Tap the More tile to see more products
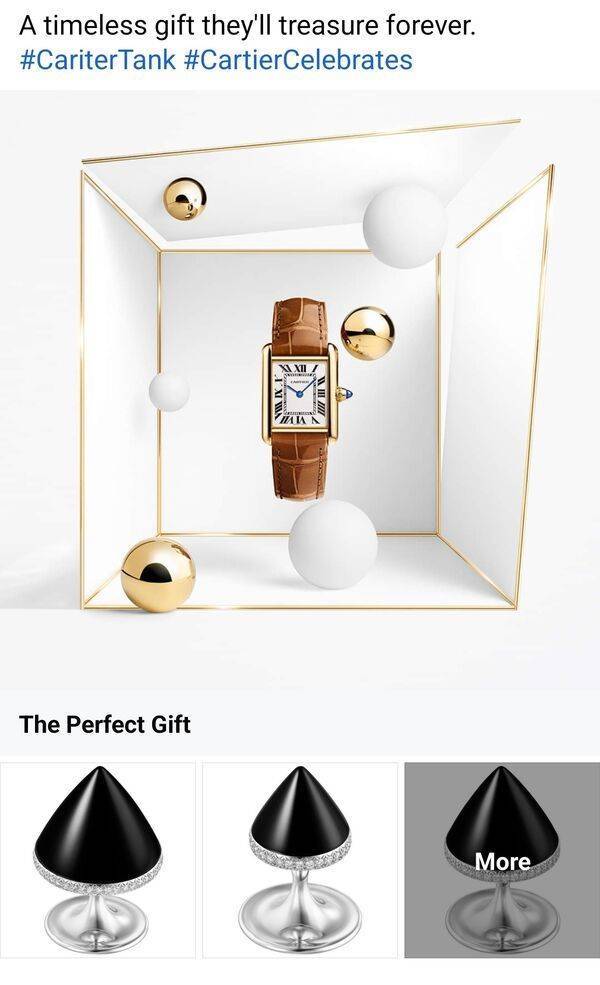 click(x=502, y=860)
